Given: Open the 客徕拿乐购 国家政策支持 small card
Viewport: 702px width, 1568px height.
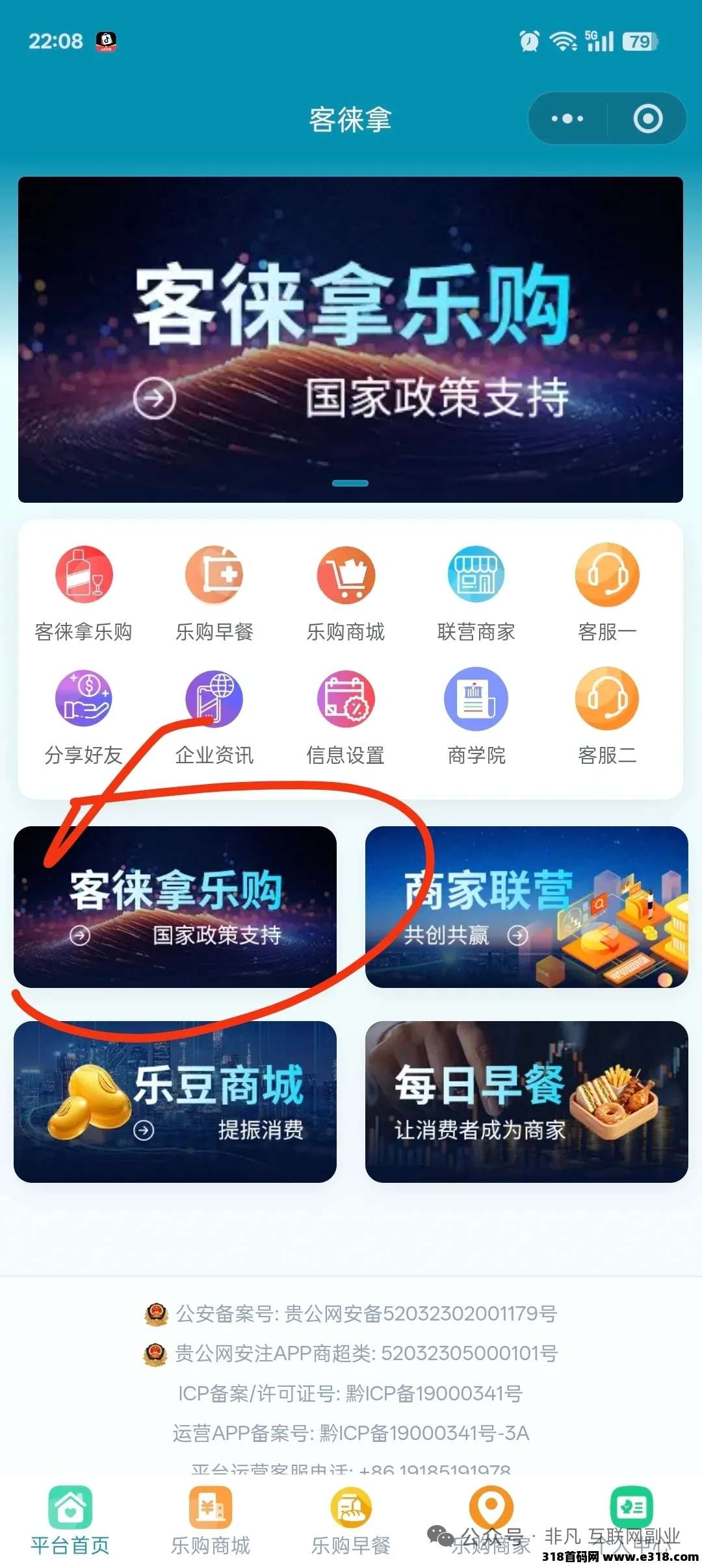Looking at the screenshot, I should point(175,907).
